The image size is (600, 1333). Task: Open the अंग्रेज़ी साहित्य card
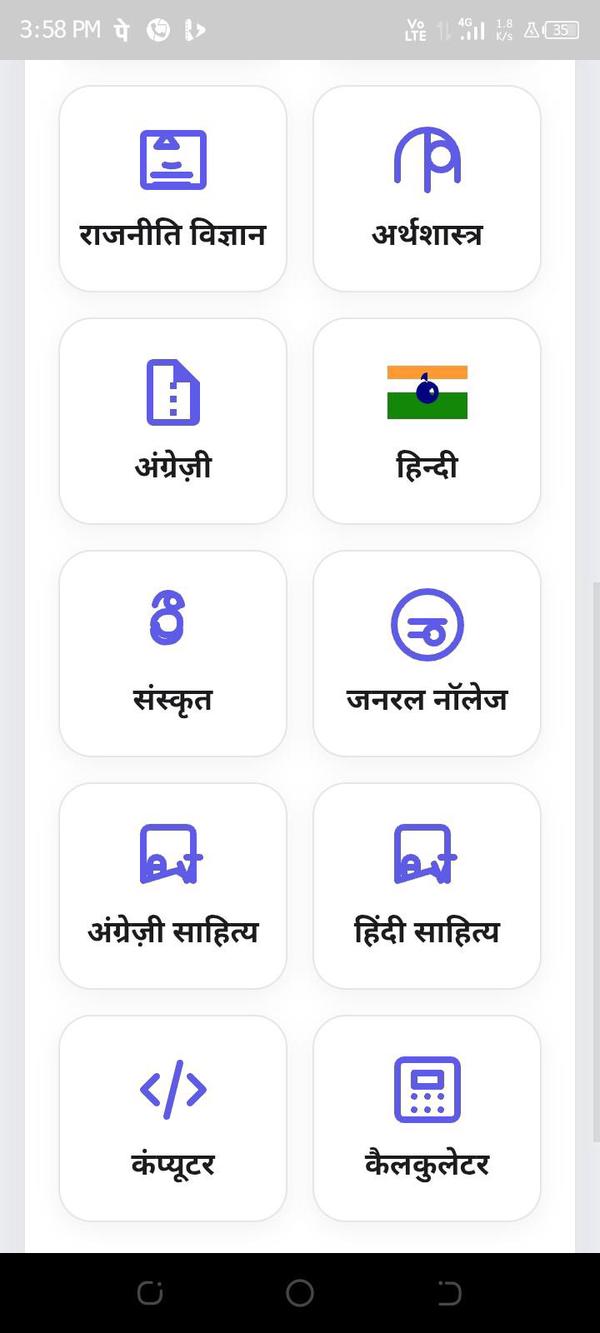[173, 885]
